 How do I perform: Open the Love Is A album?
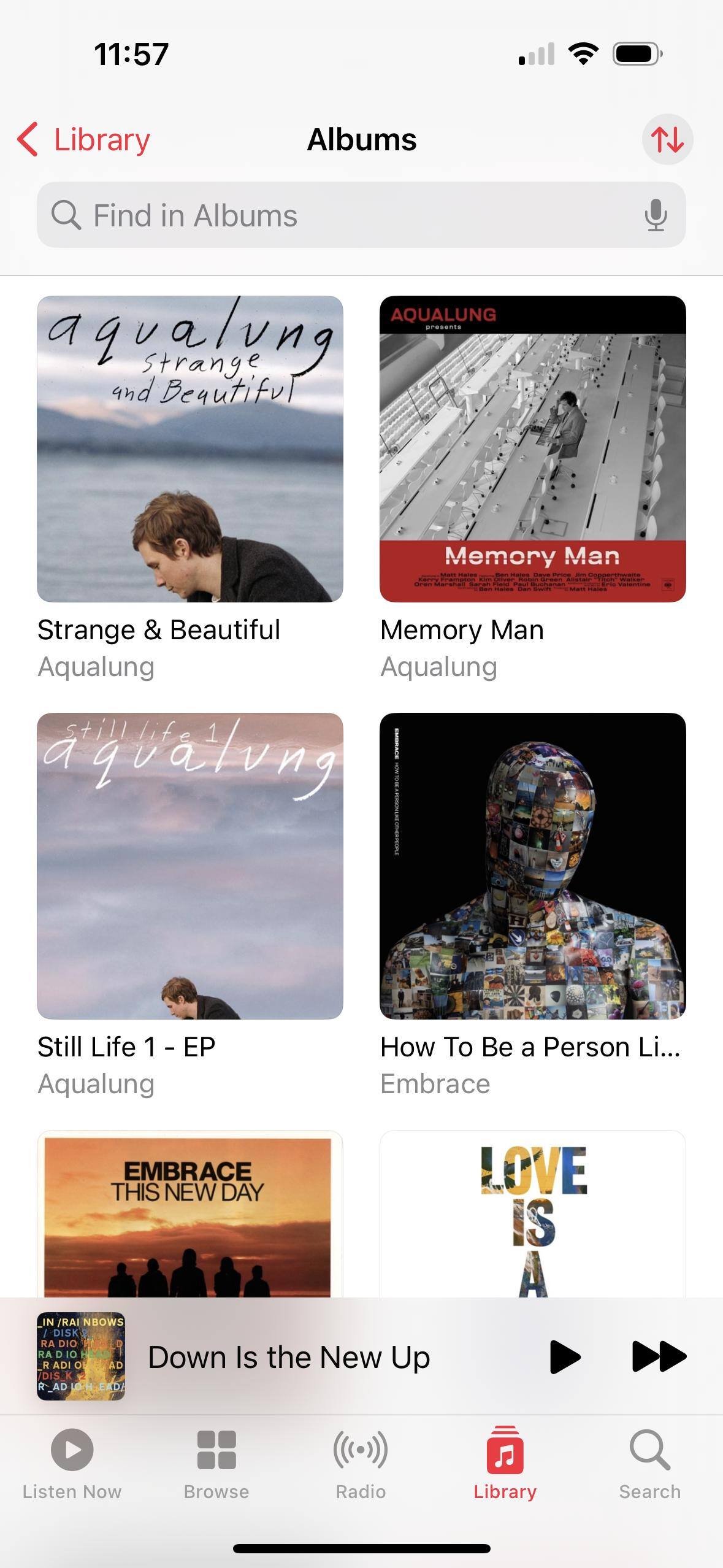coord(532,1213)
